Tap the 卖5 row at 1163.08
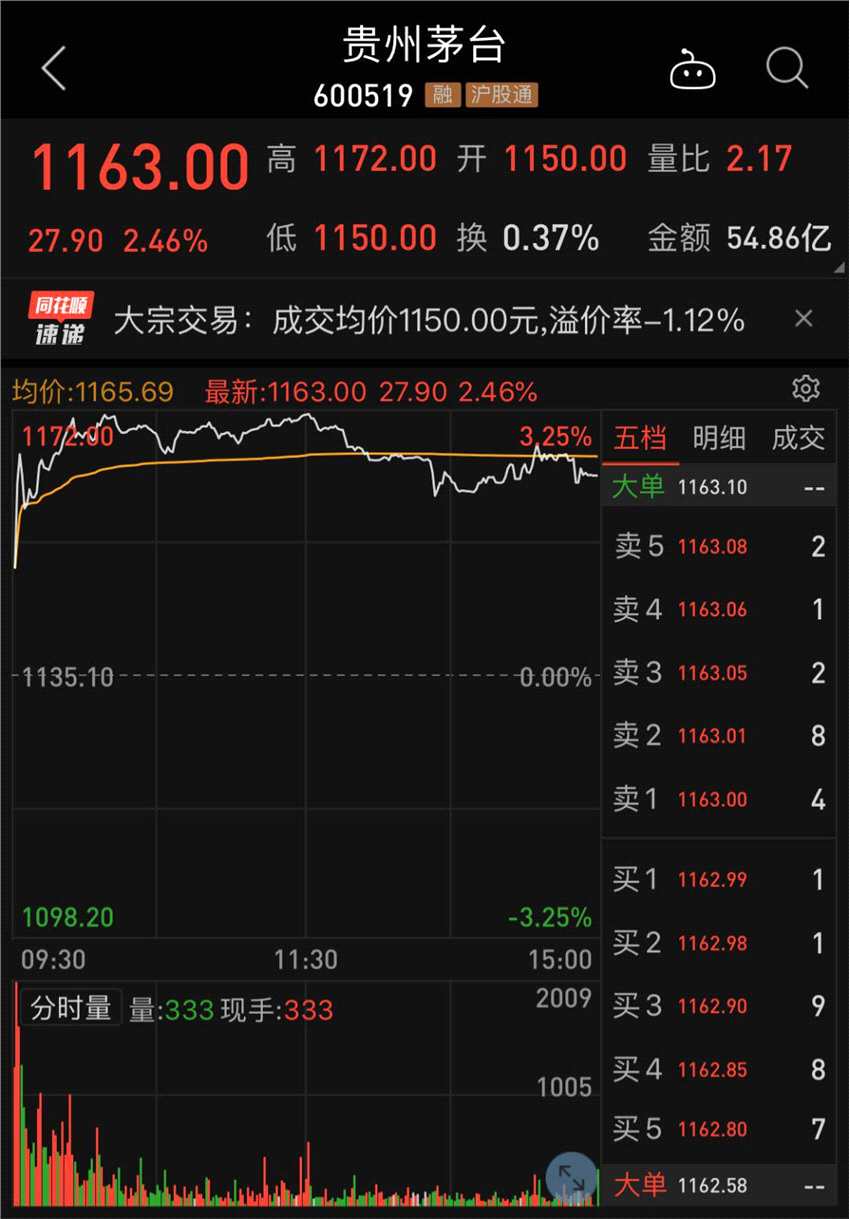850x1219 pixels. 718,547
